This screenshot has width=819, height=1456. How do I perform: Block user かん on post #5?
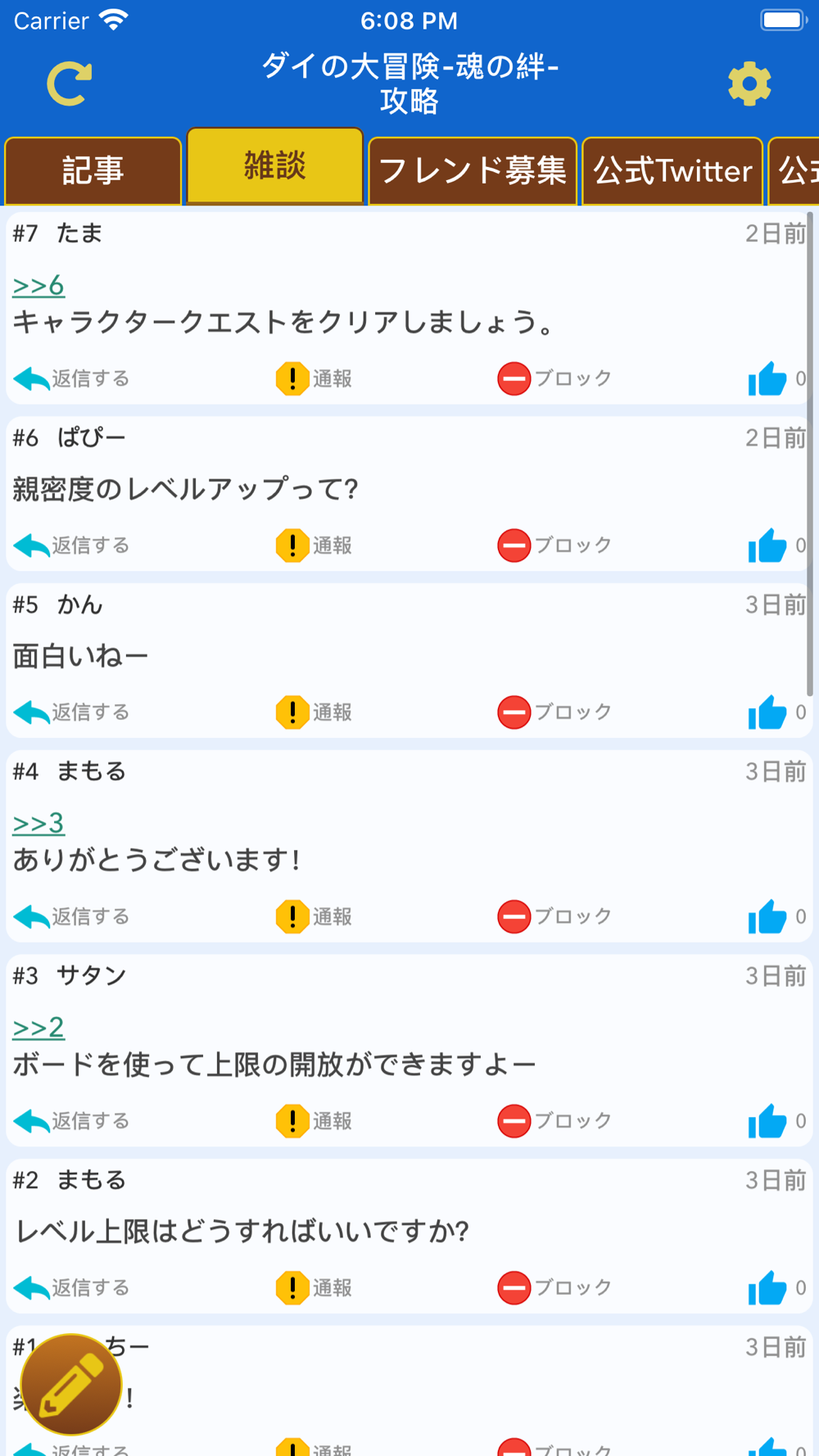pos(554,712)
